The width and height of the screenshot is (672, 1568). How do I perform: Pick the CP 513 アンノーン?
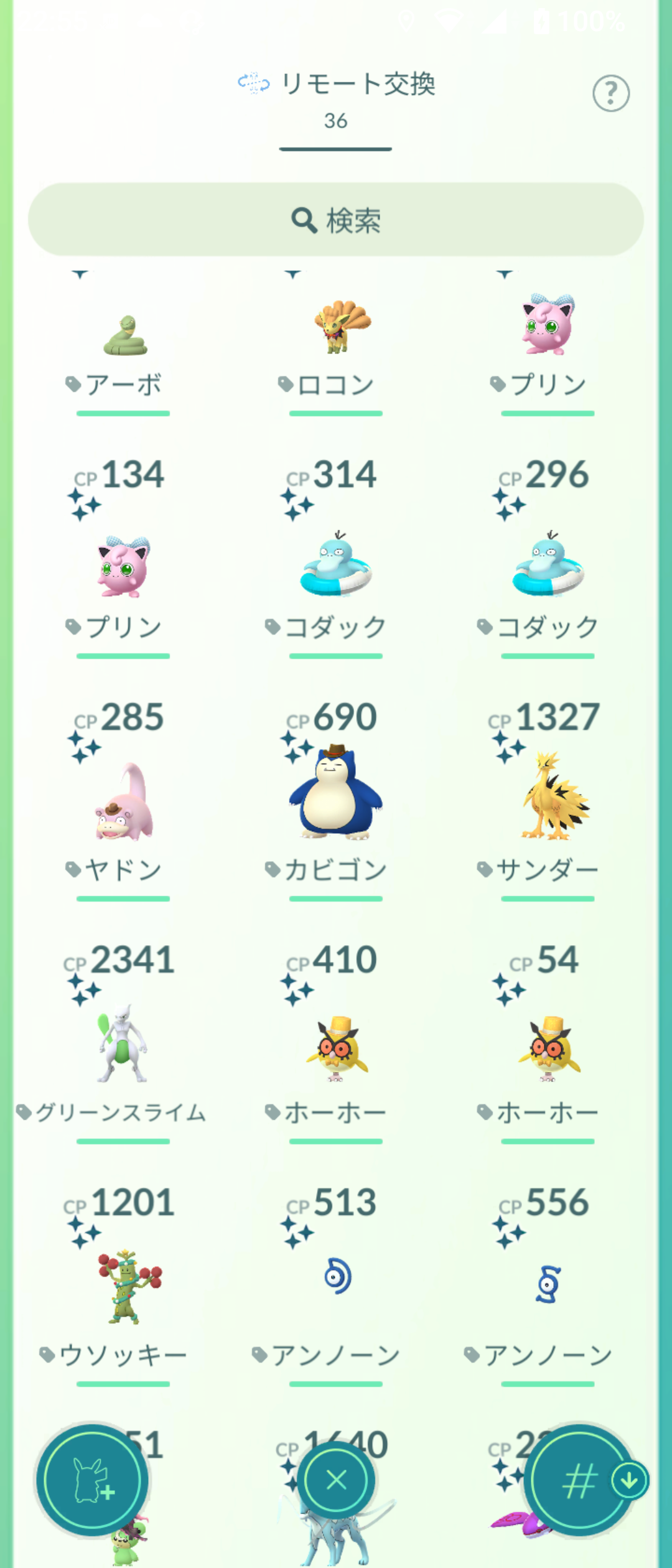pyautogui.click(x=336, y=1279)
